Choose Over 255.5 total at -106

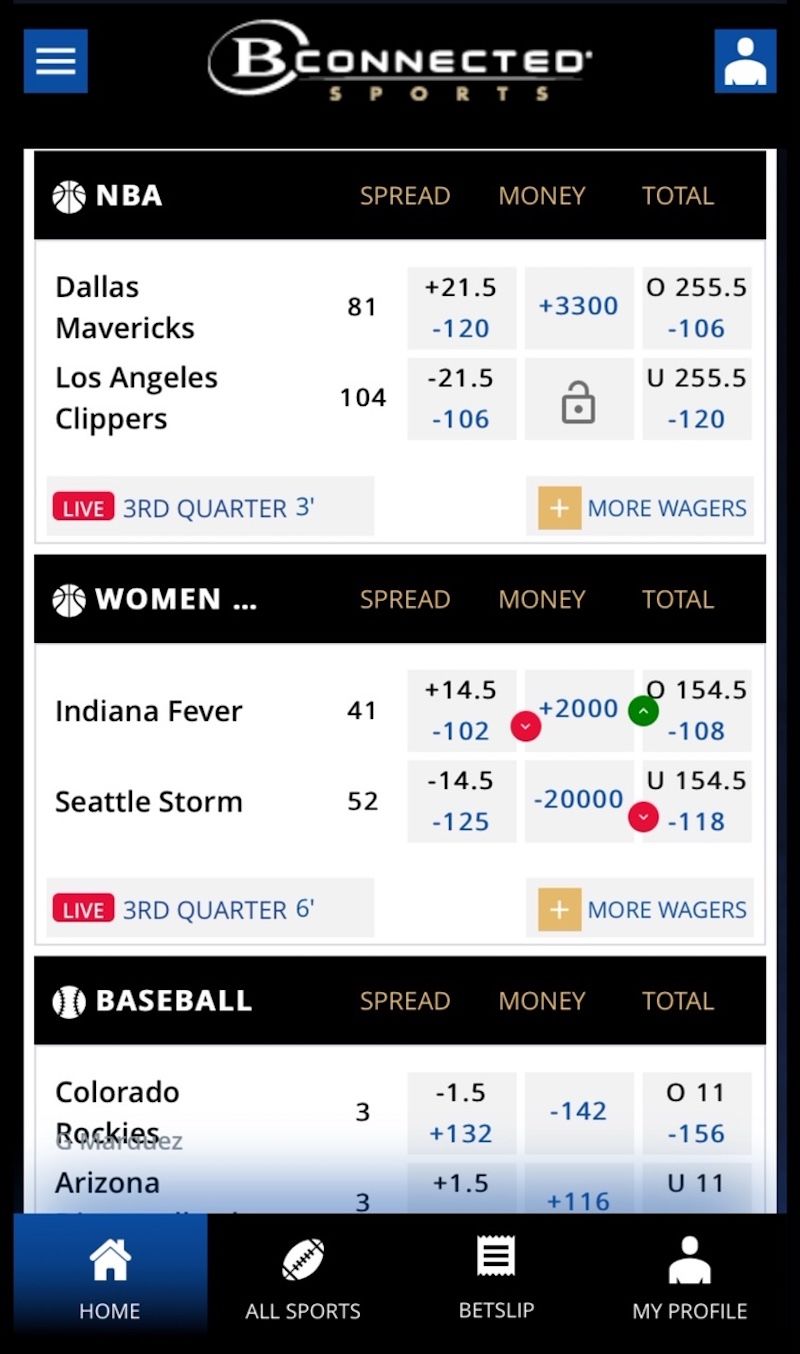pyautogui.click(x=697, y=308)
